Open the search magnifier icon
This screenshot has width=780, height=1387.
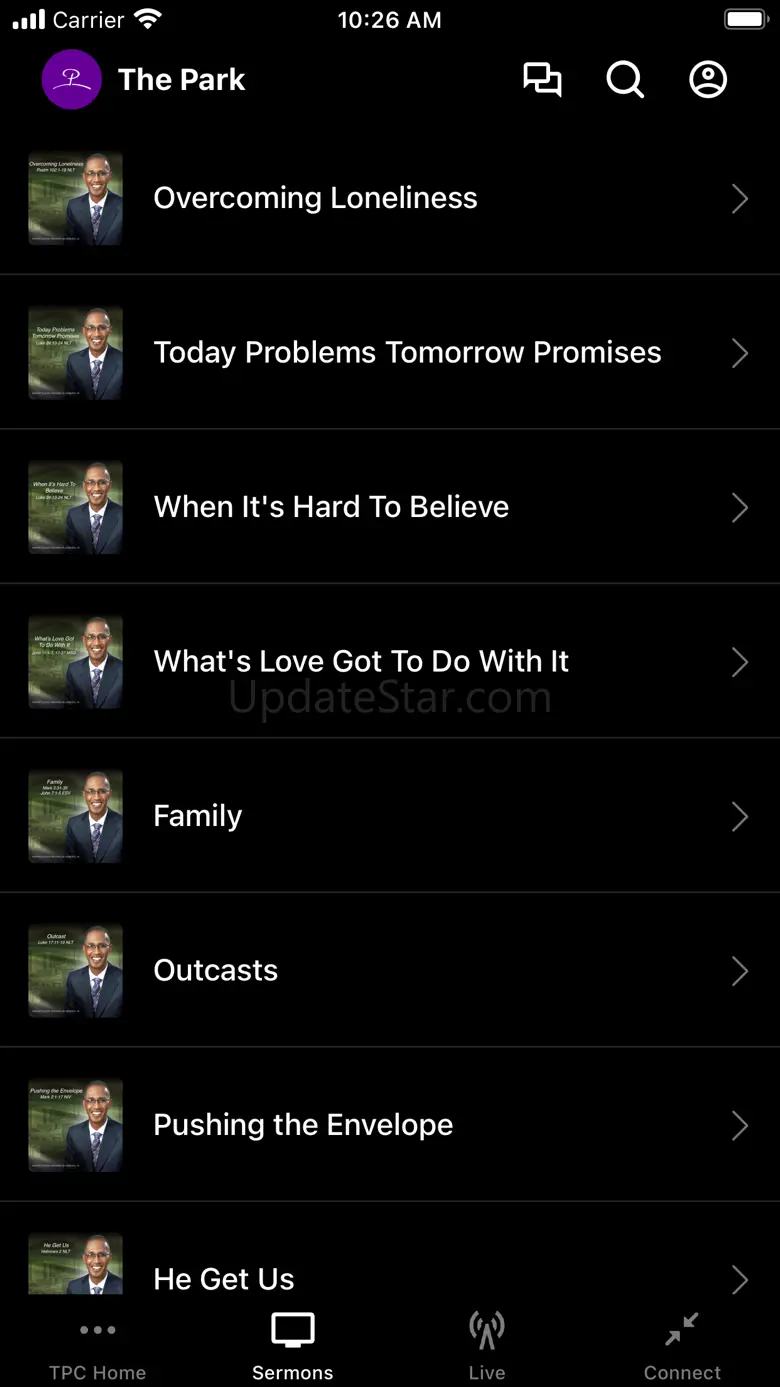tap(625, 80)
